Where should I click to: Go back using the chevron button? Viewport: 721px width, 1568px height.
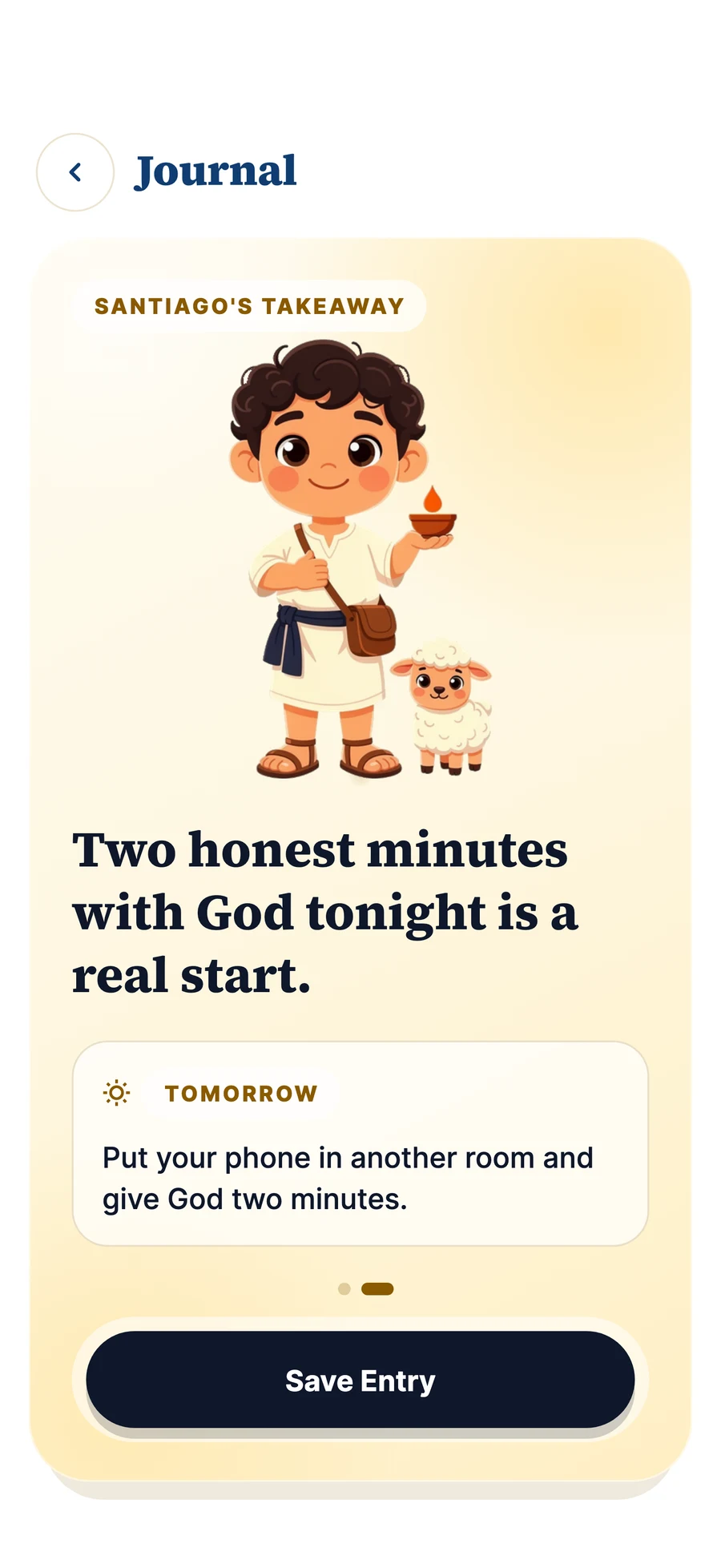[75, 172]
